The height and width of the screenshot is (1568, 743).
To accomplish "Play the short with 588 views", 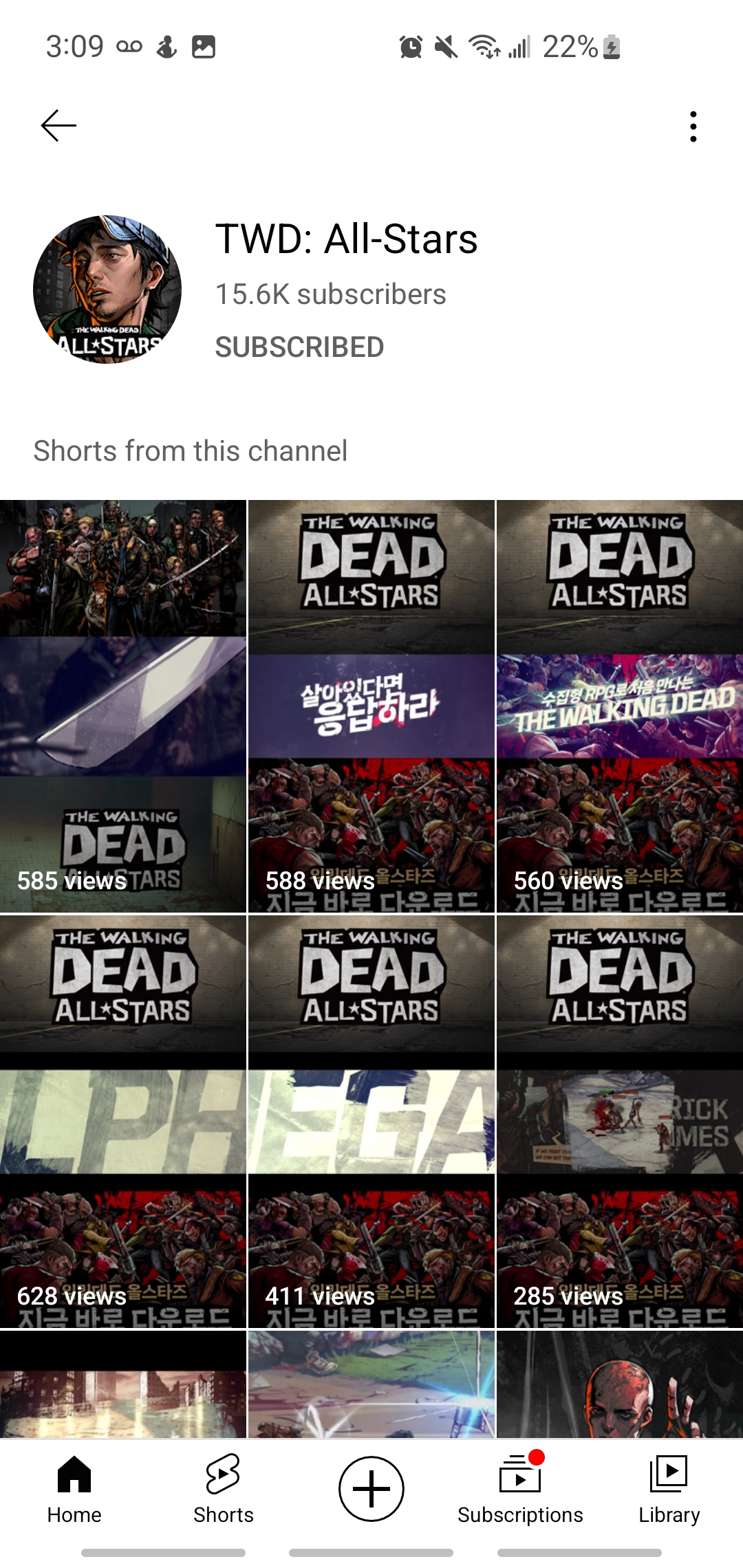I will (371, 706).
